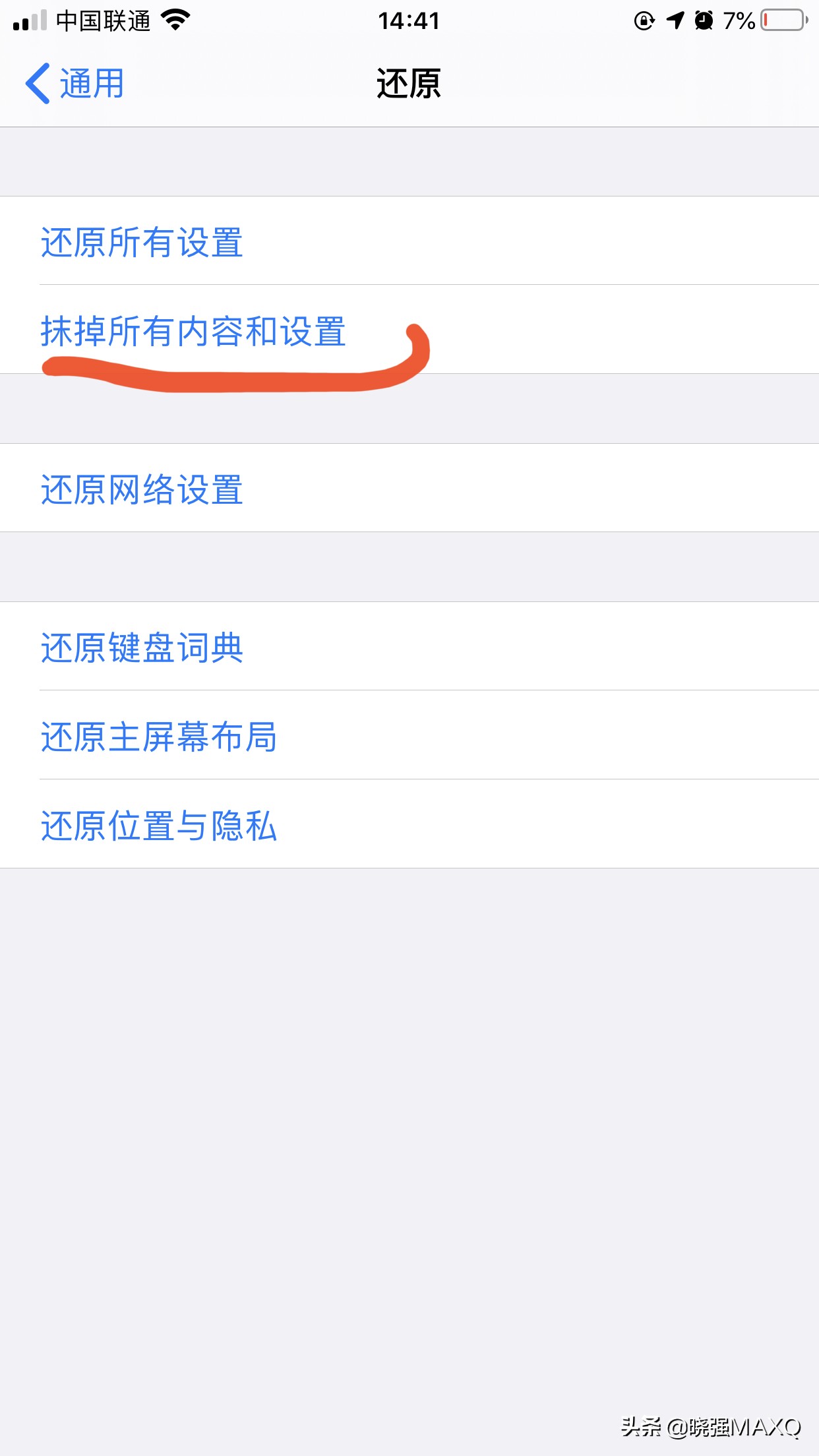
Task: Tap the location services arrow icon
Action: [x=673, y=20]
